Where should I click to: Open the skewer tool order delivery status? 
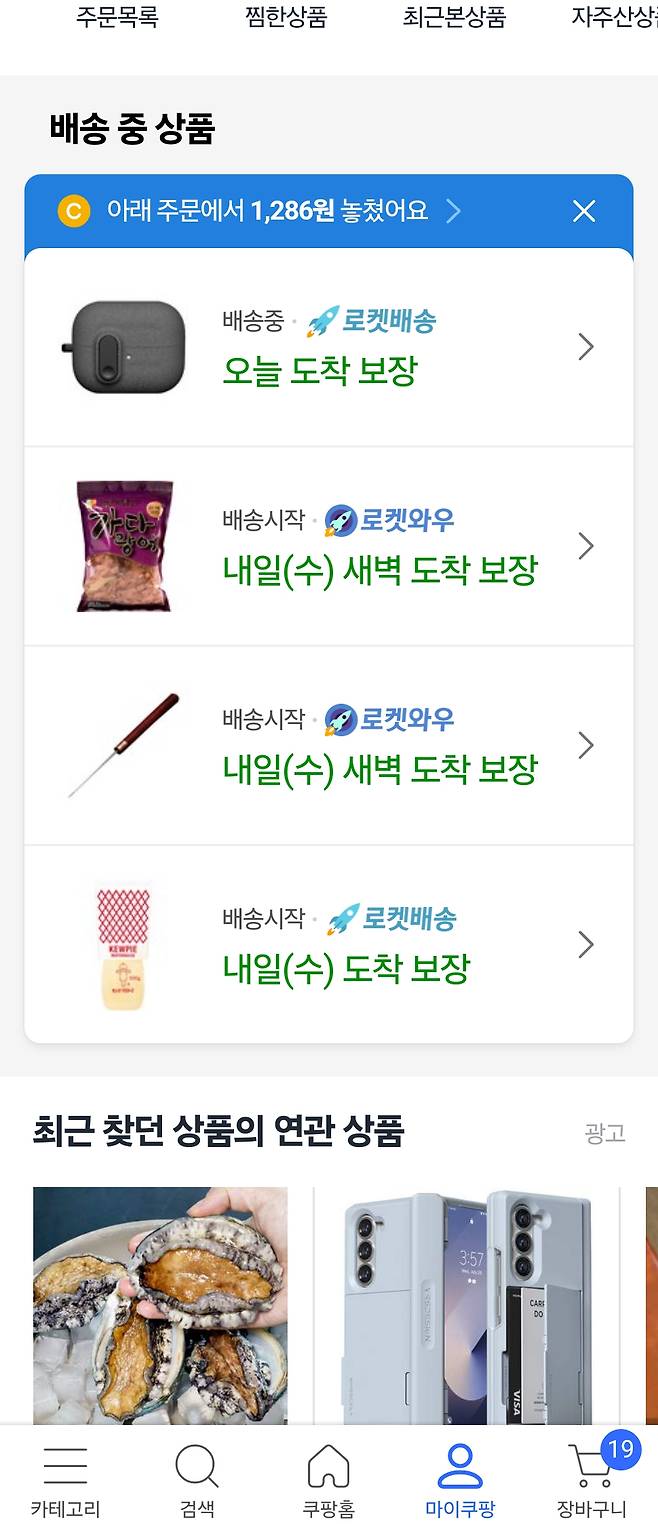pyautogui.click(x=328, y=745)
